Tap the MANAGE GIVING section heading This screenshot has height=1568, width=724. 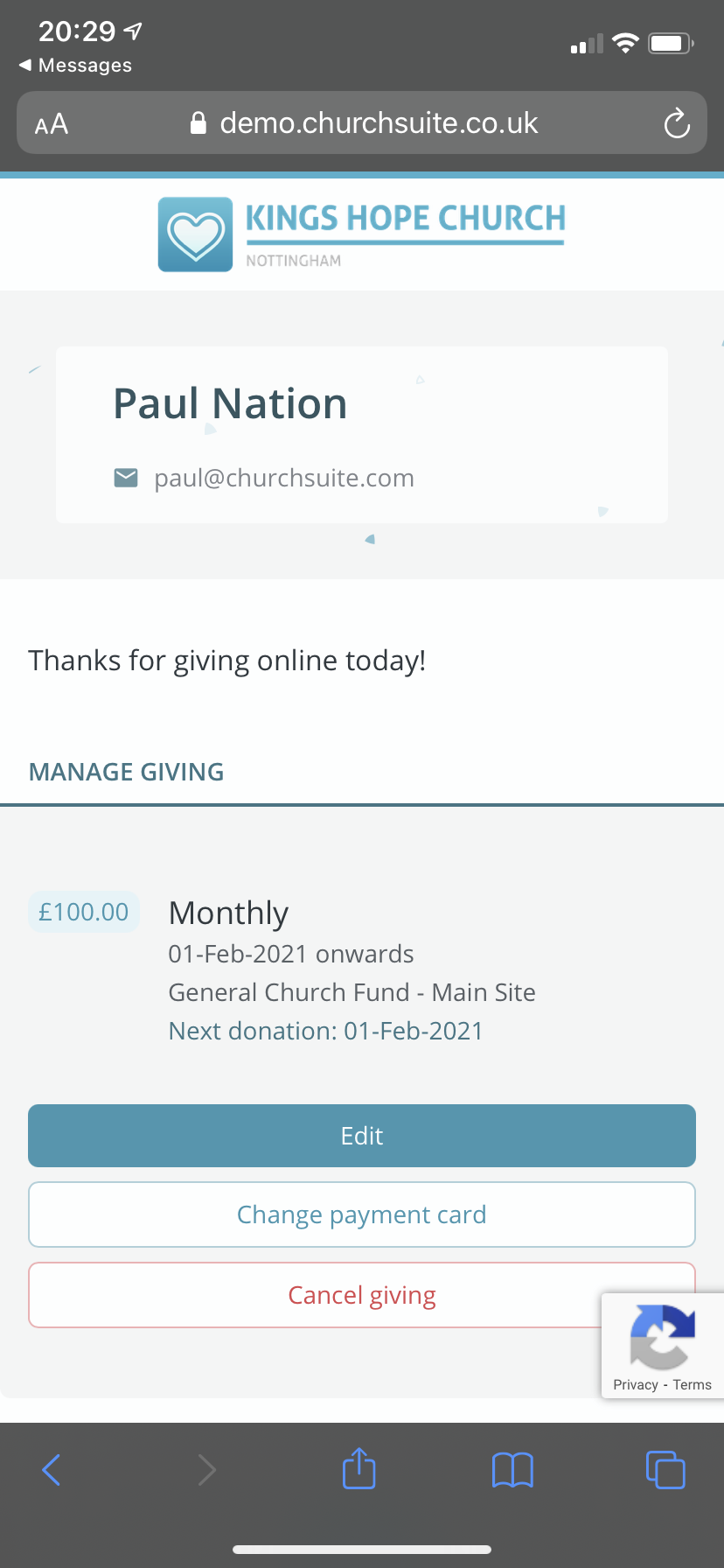point(126,772)
